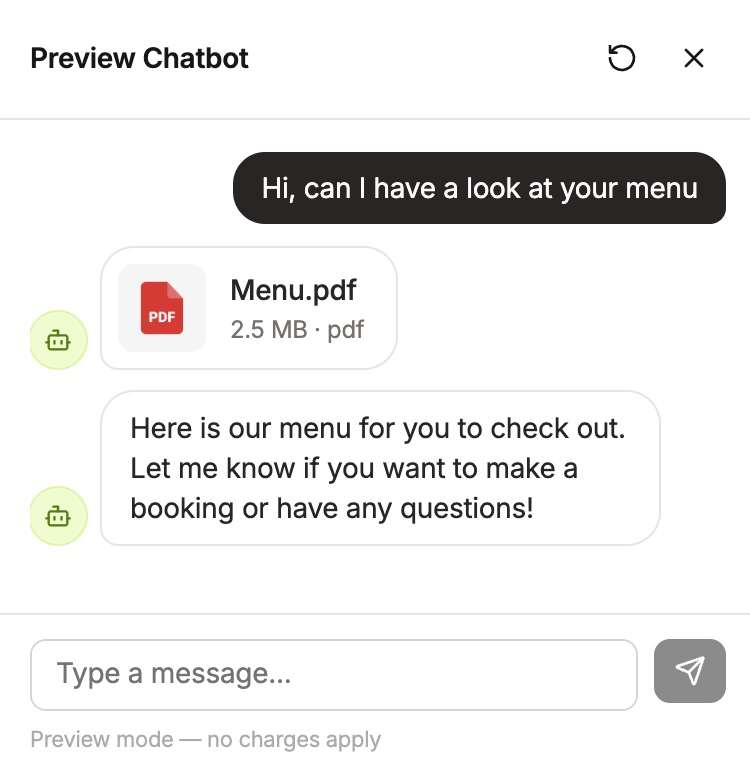Select the attachment card for Menu.pdf
The height and width of the screenshot is (774, 750).
pyautogui.click(x=248, y=309)
